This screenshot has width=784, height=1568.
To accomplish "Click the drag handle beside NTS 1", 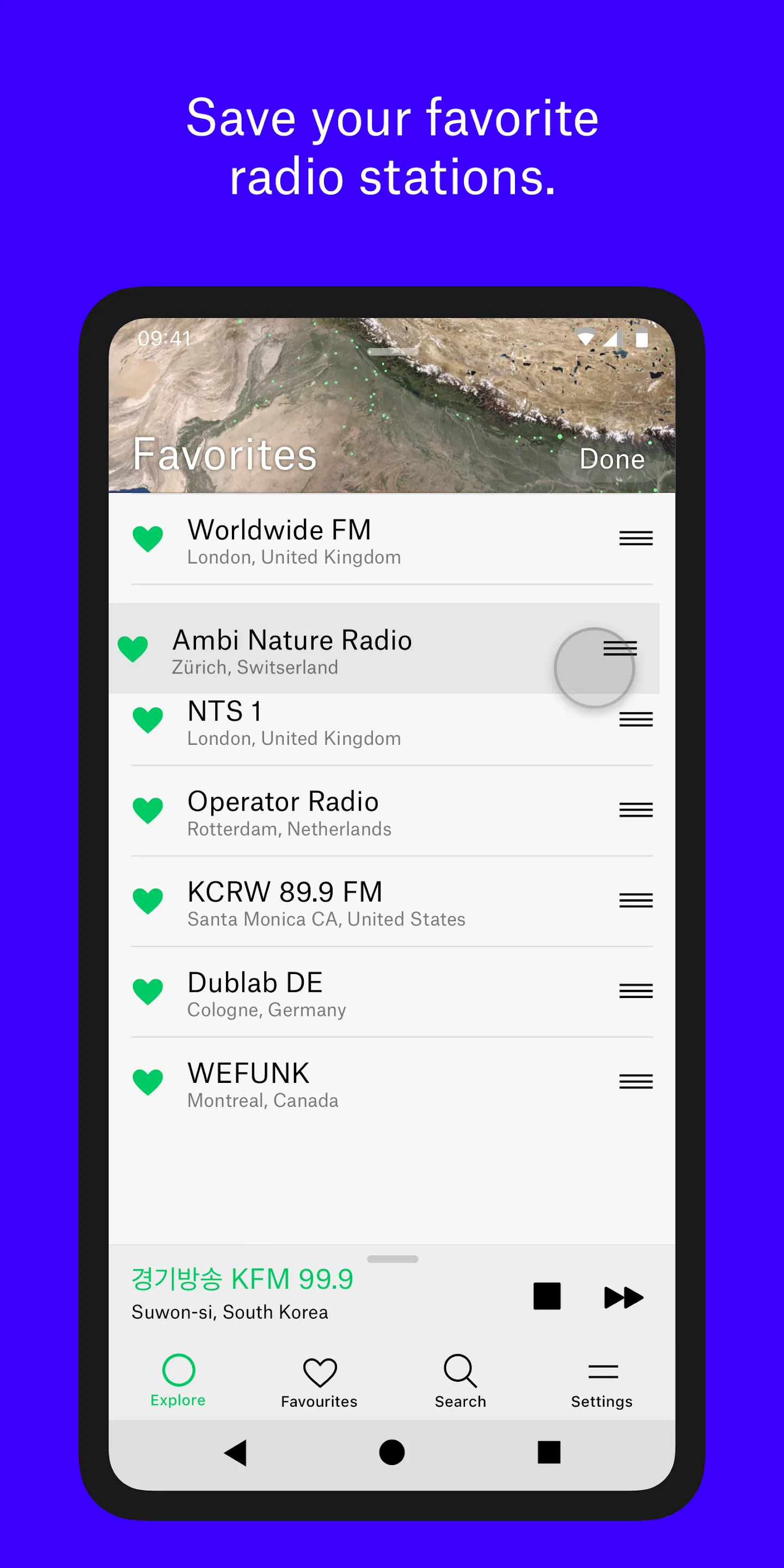I will [x=635, y=719].
